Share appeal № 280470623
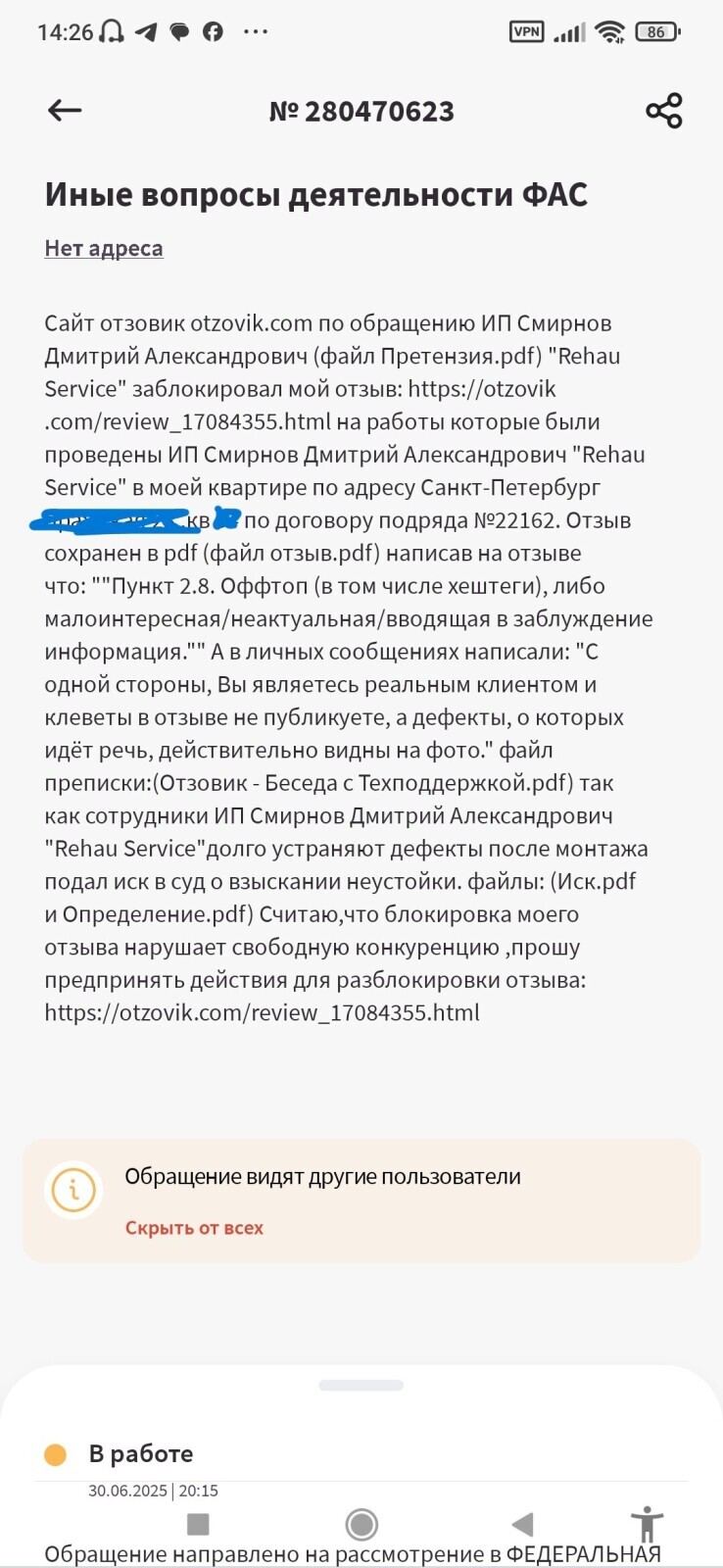 [663, 111]
